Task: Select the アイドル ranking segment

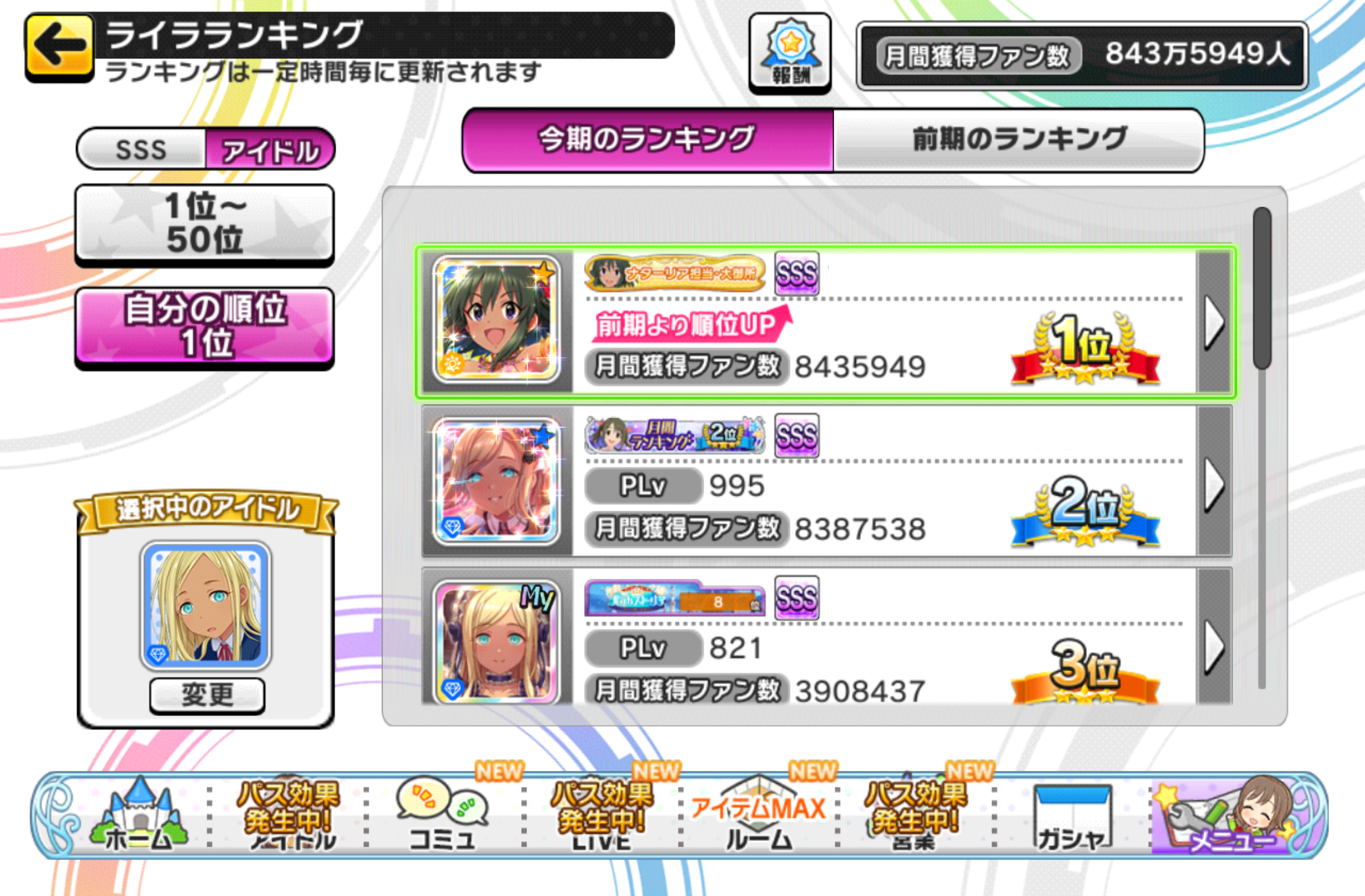Action: tap(270, 149)
